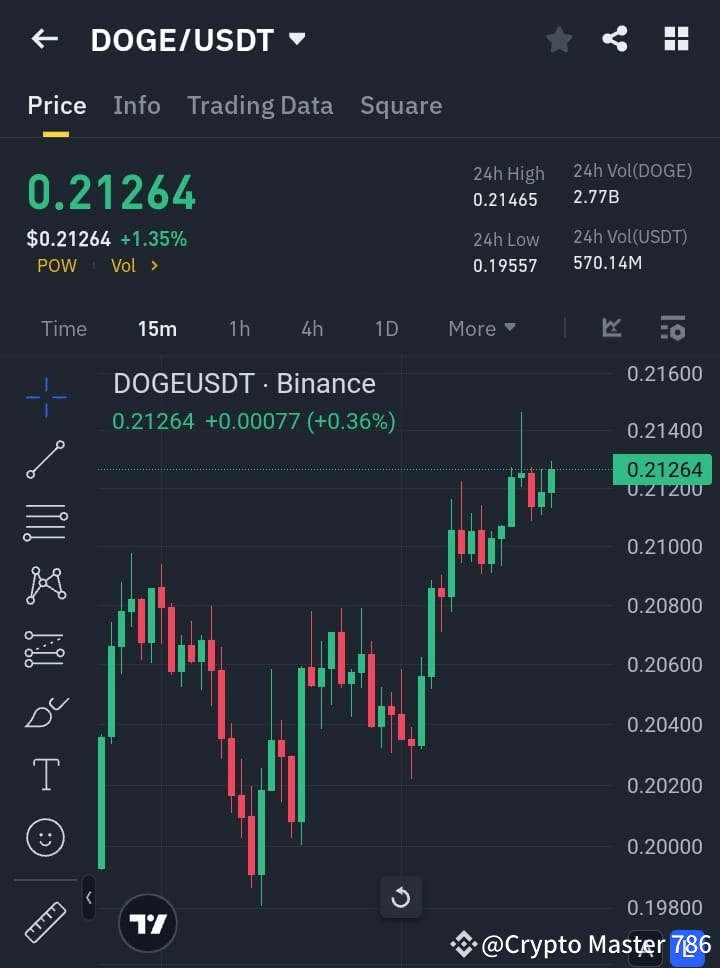The image size is (720, 968).
Task: Select the brush drawing tool
Action: (x=45, y=711)
